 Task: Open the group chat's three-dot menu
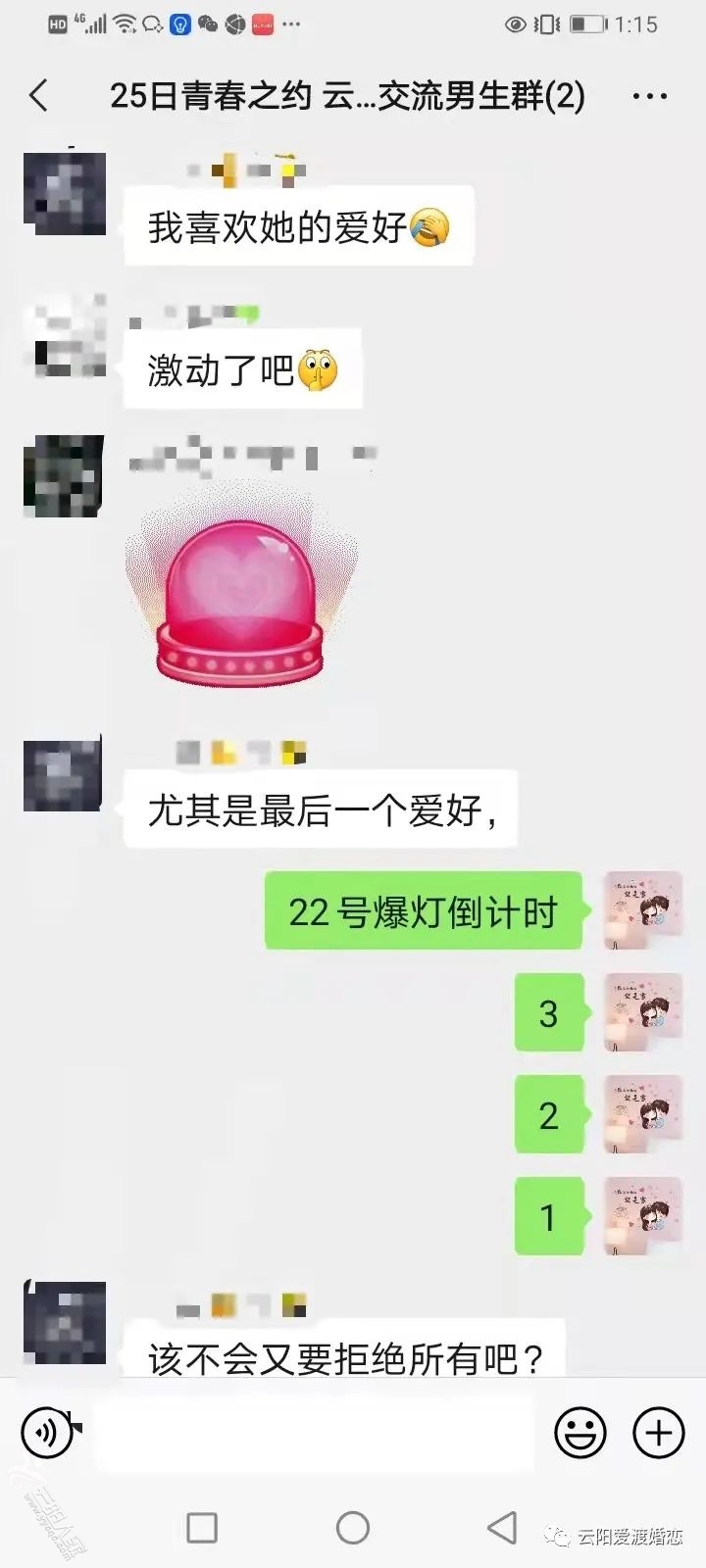tap(649, 96)
